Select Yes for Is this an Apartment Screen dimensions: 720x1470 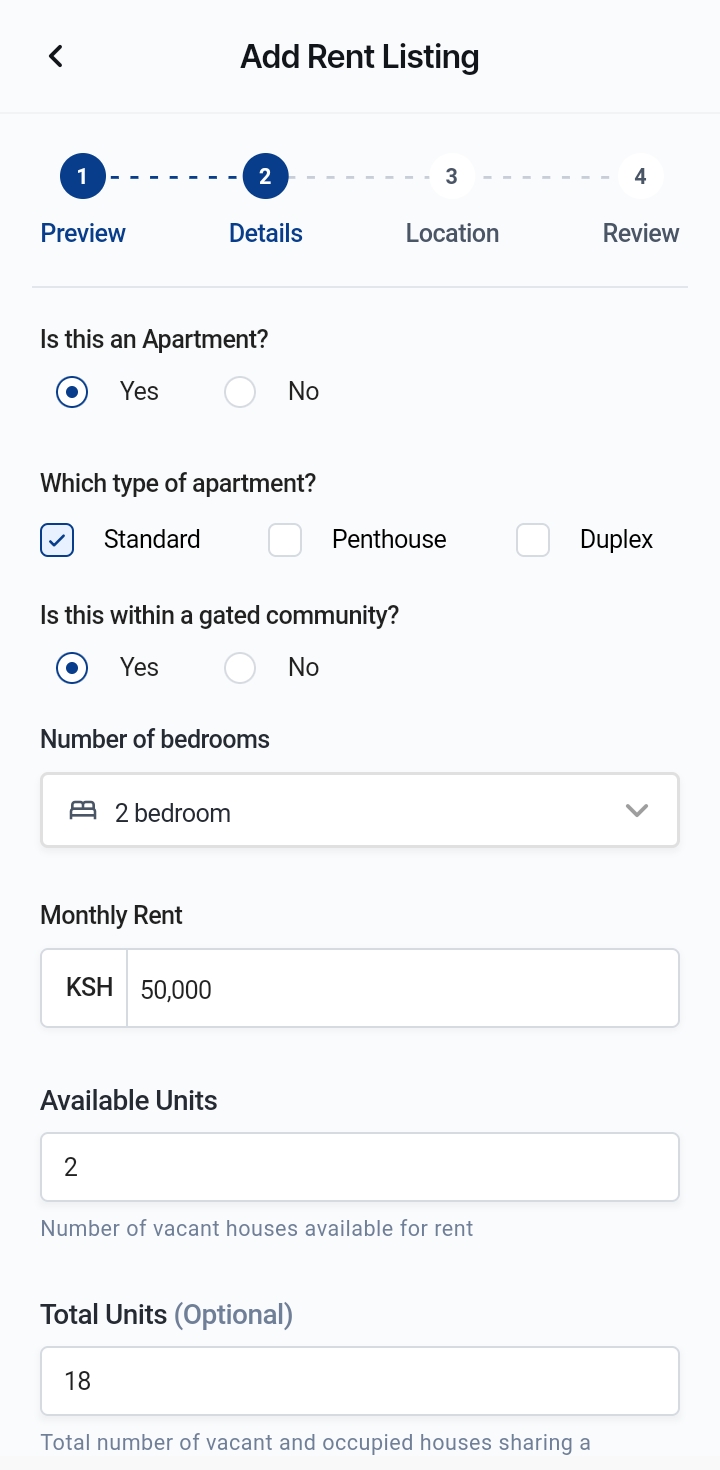point(72,392)
